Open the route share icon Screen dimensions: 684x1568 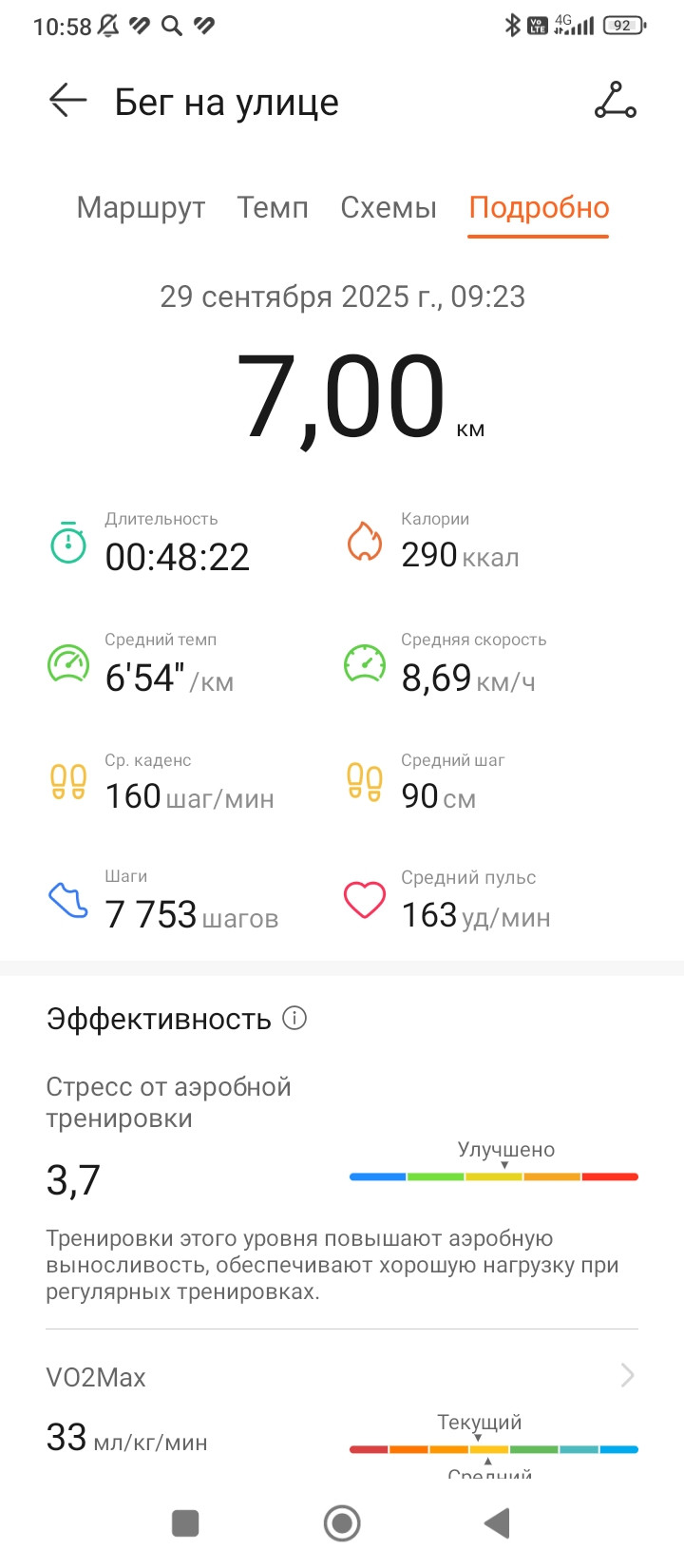(616, 100)
